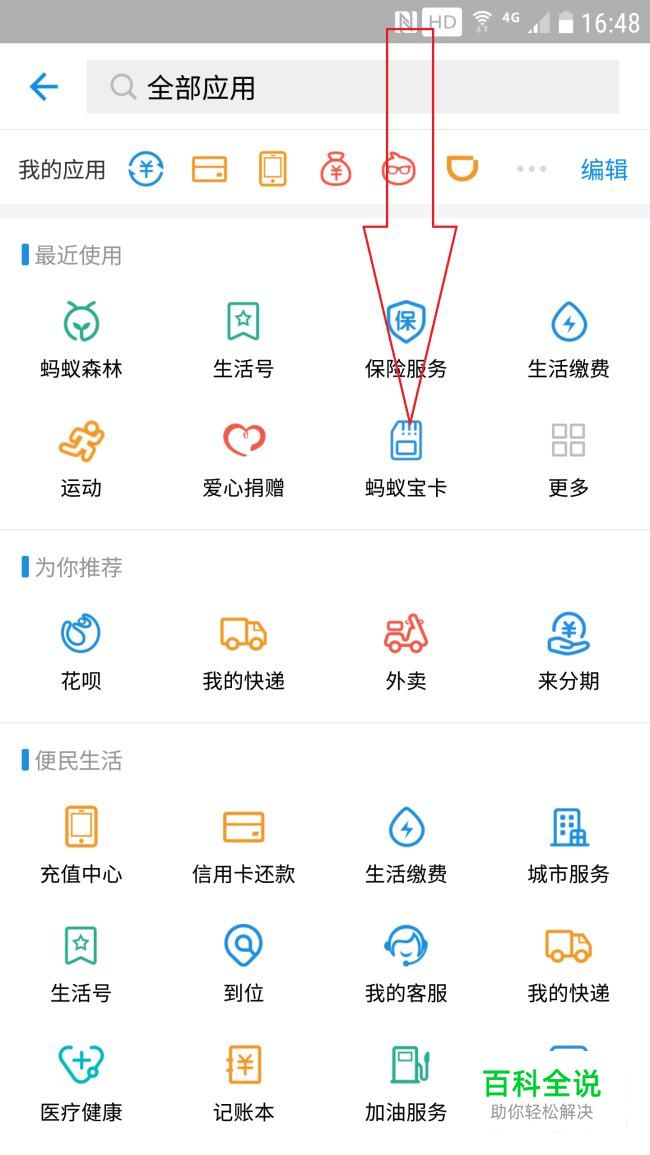Open 城市服务

pos(568,846)
